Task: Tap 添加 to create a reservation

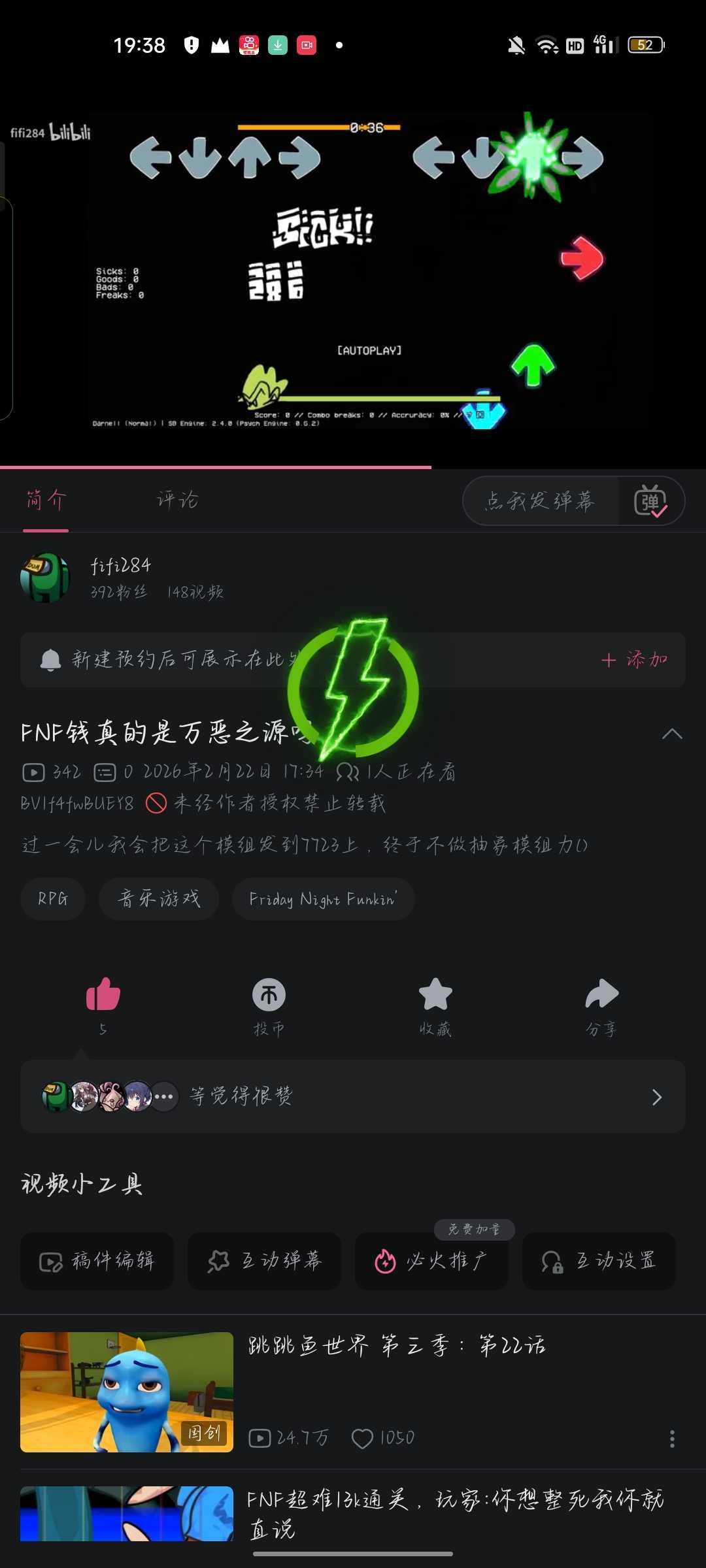Action: tap(634, 660)
